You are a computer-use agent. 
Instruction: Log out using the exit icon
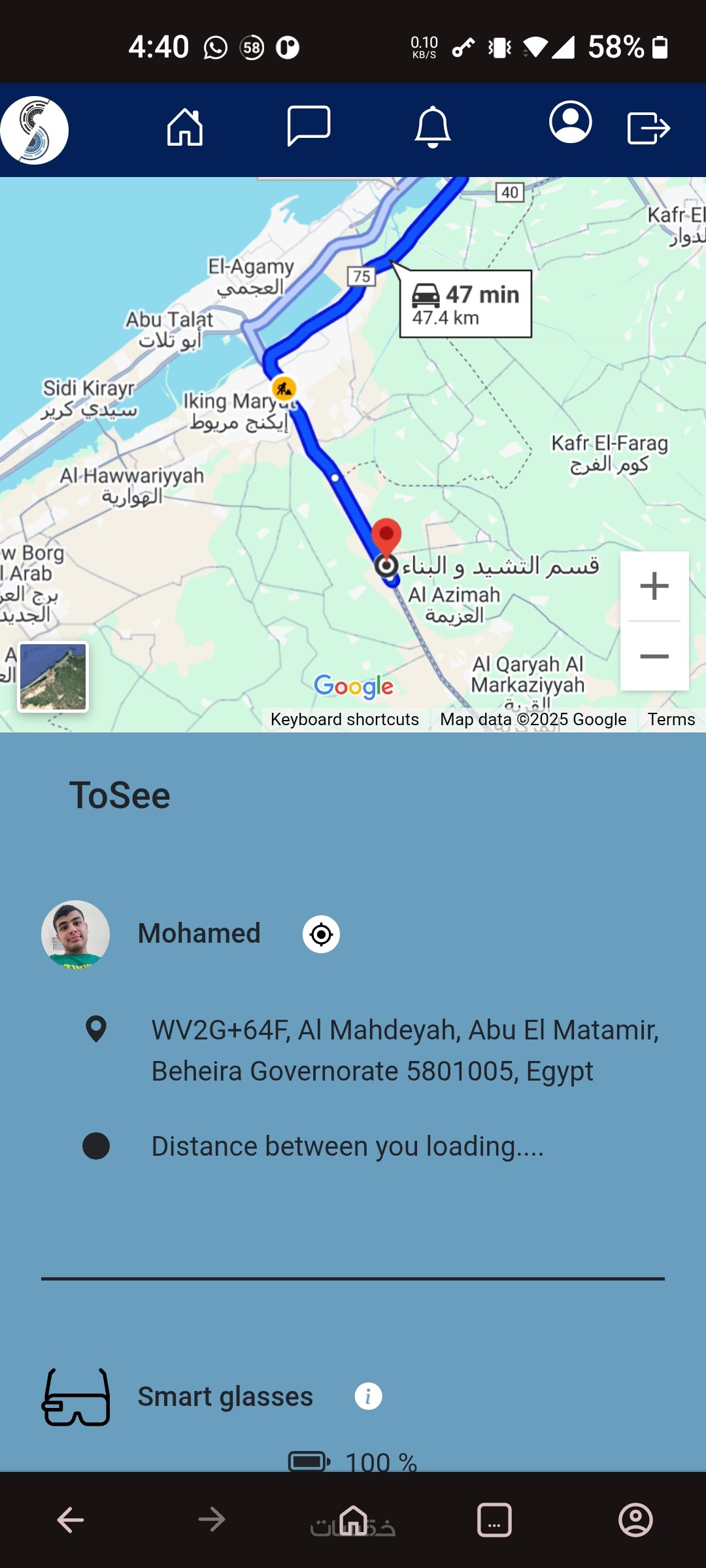(x=648, y=127)
